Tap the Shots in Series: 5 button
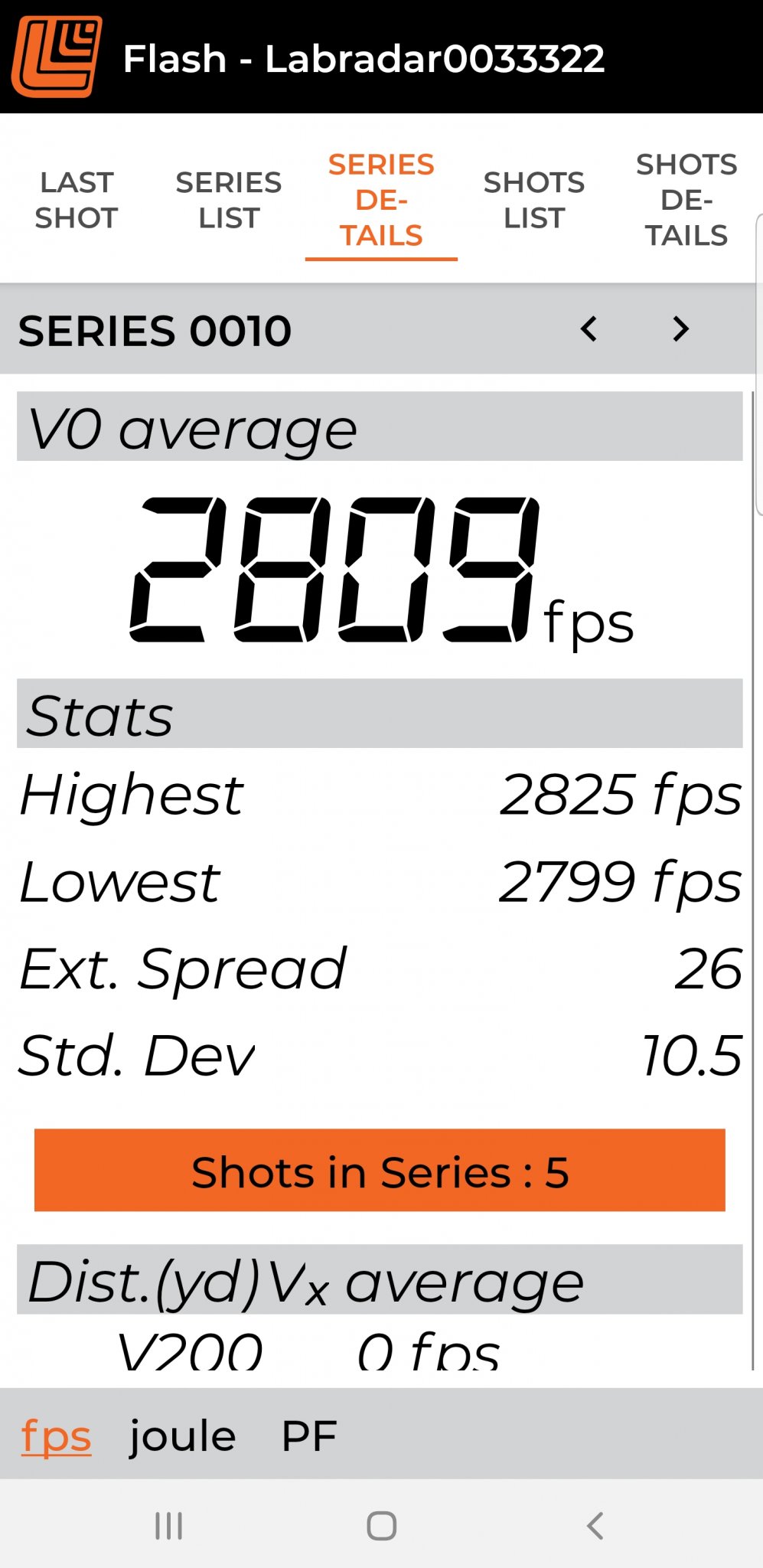This screenshot has width=763, height=1568. coord(380,1171)
